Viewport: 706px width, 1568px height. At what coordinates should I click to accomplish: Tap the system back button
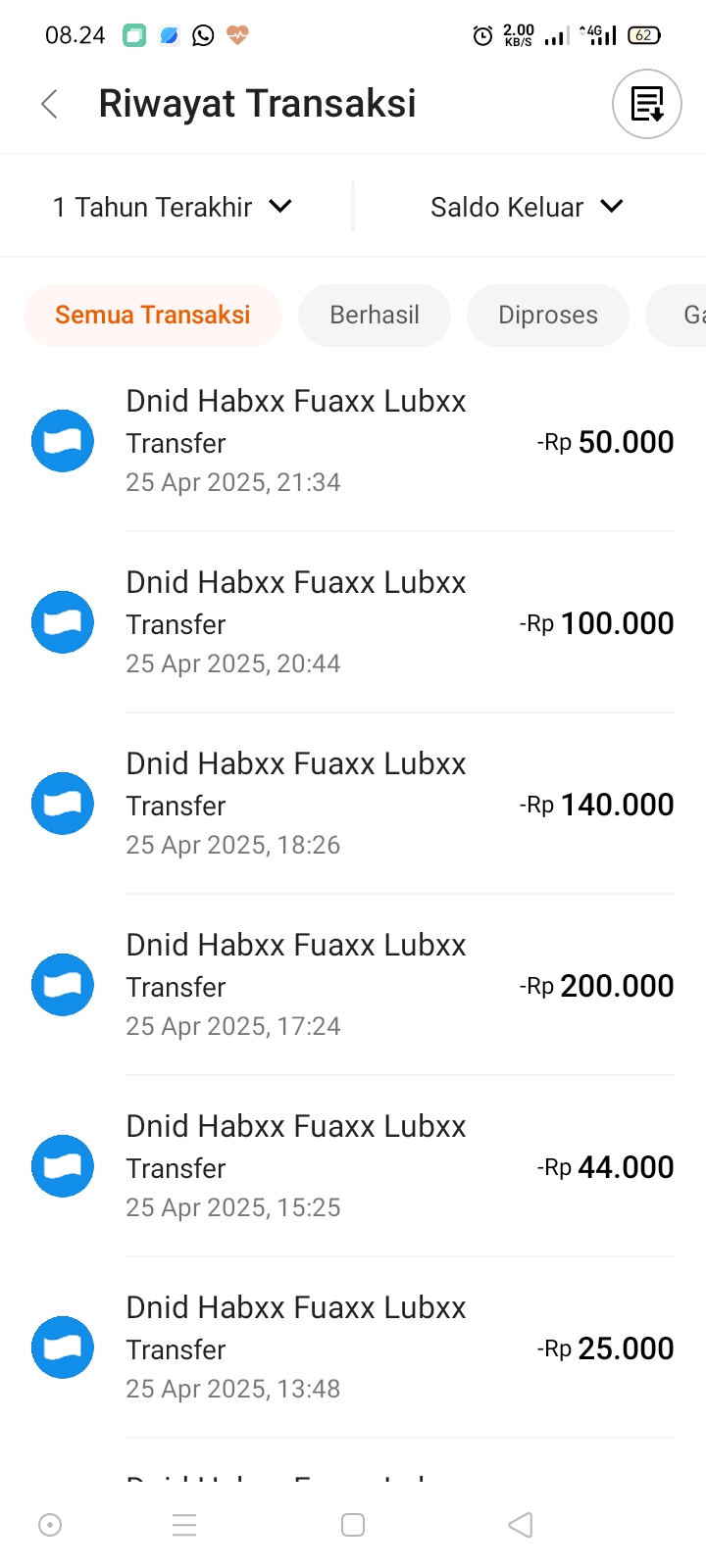point(521,1525)
